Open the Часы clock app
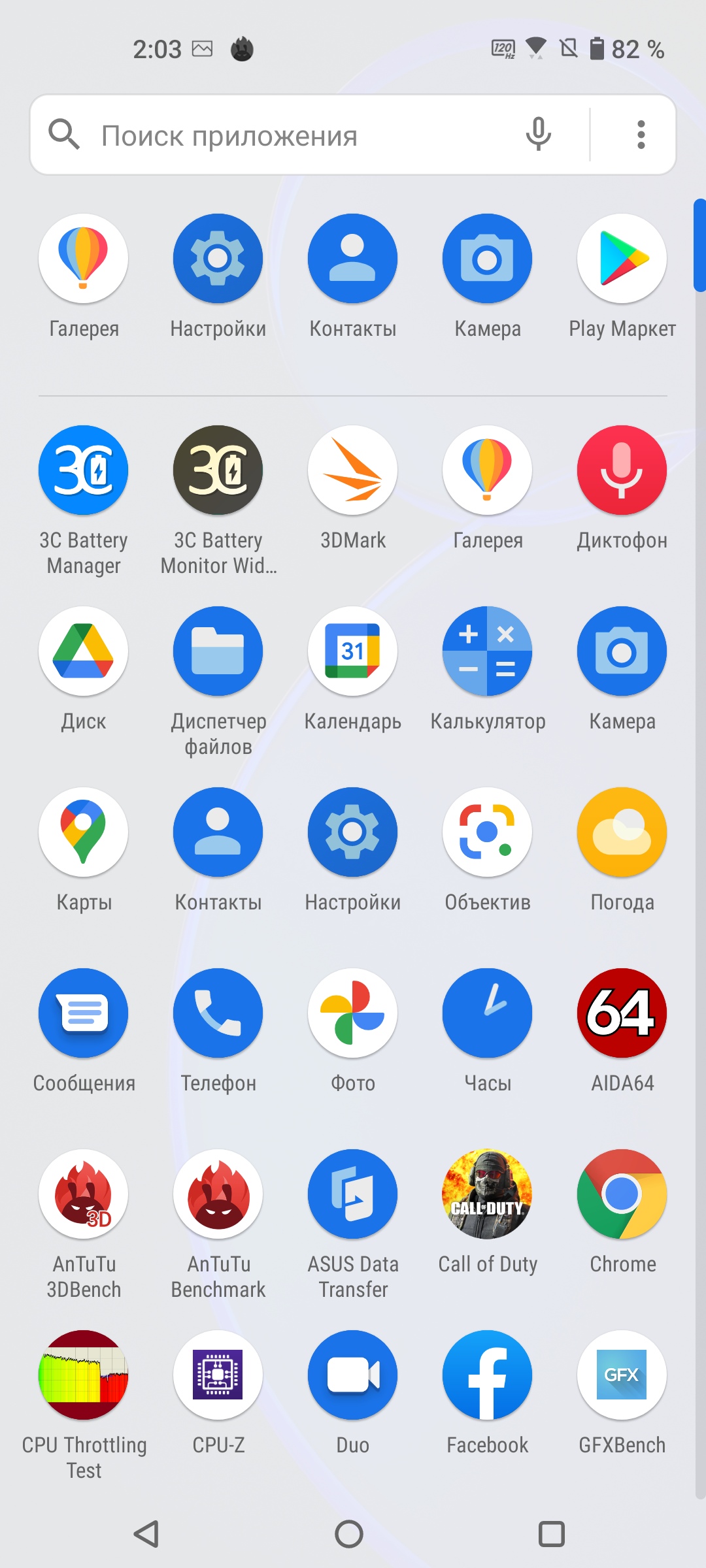This screenshot has height=1568, width=706. 488,1013
